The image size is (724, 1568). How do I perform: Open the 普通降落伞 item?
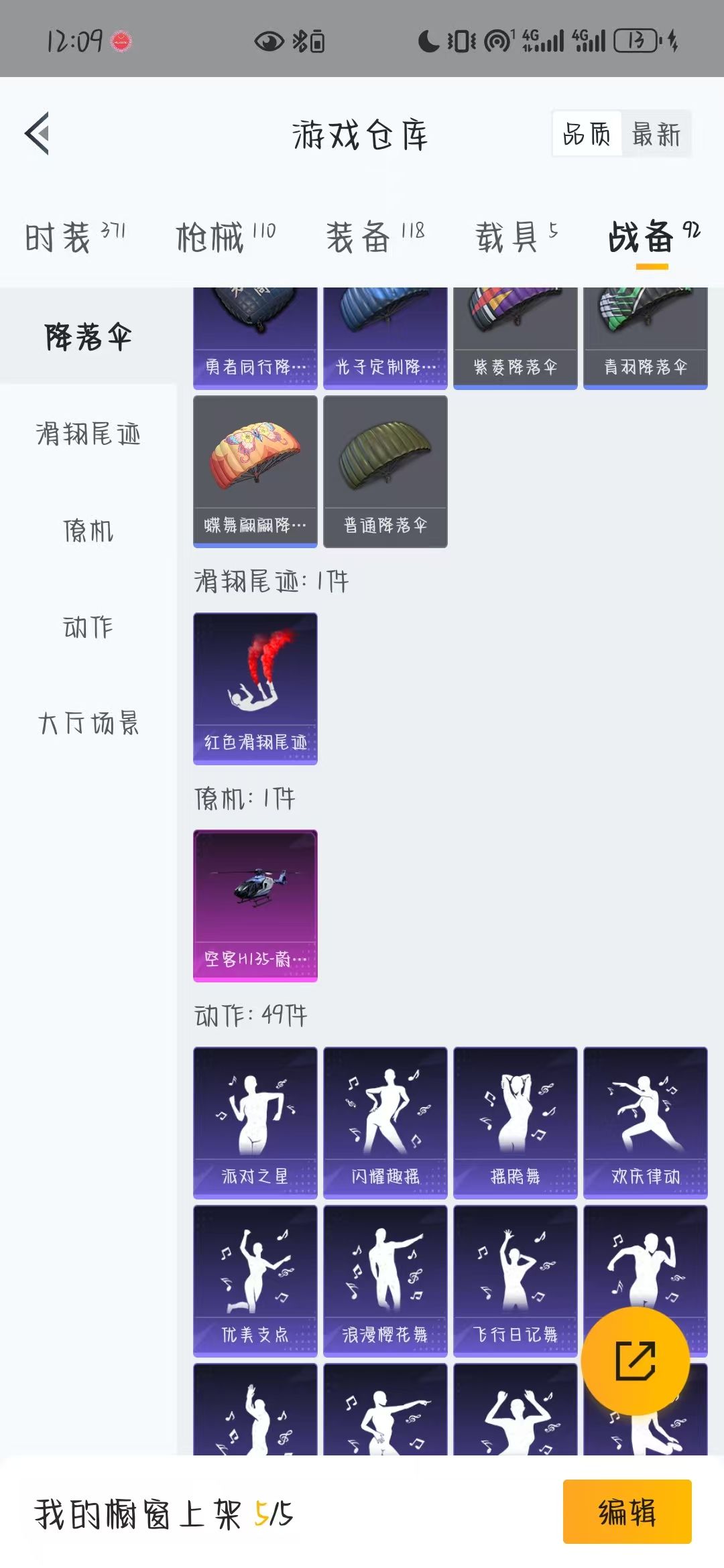[x=385, y=471]
